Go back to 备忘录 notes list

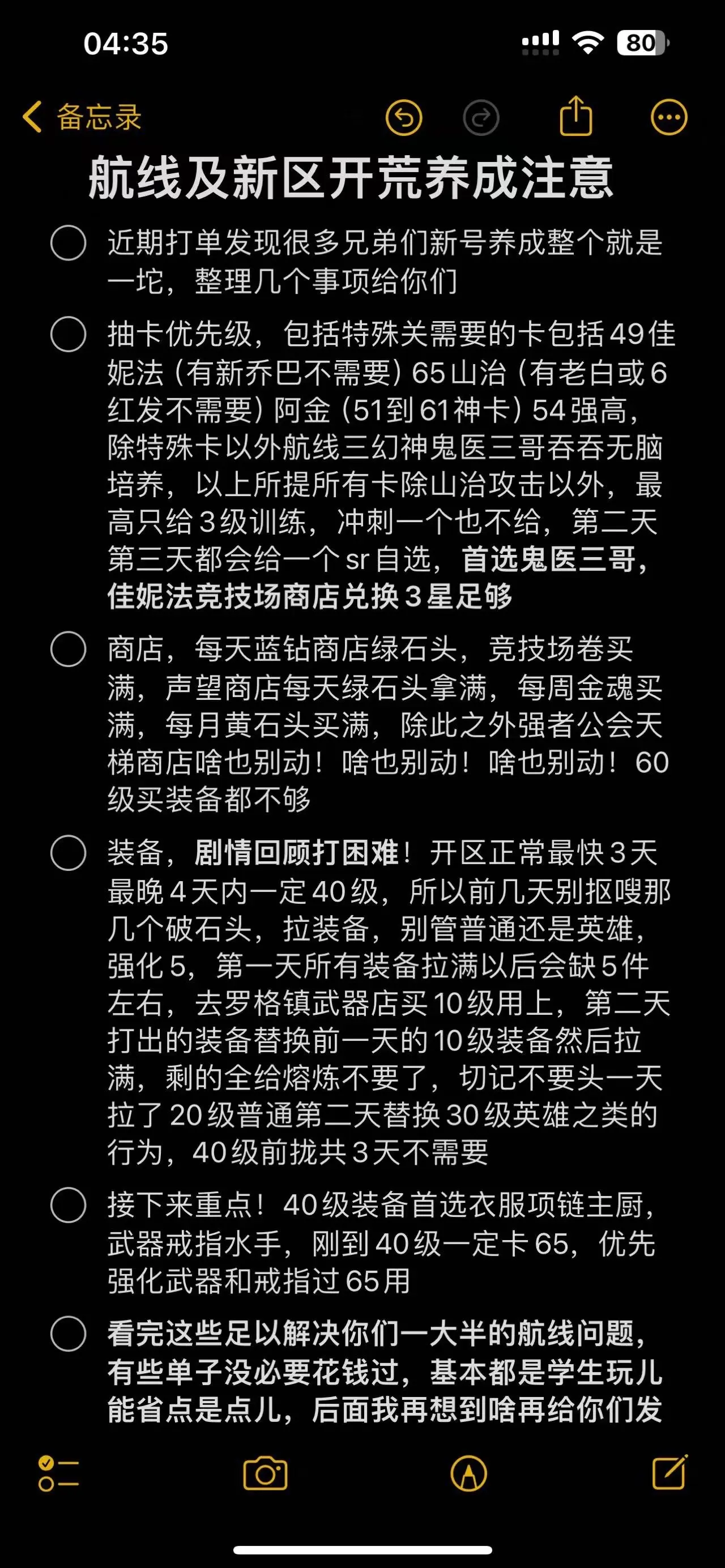coord(82,117)
